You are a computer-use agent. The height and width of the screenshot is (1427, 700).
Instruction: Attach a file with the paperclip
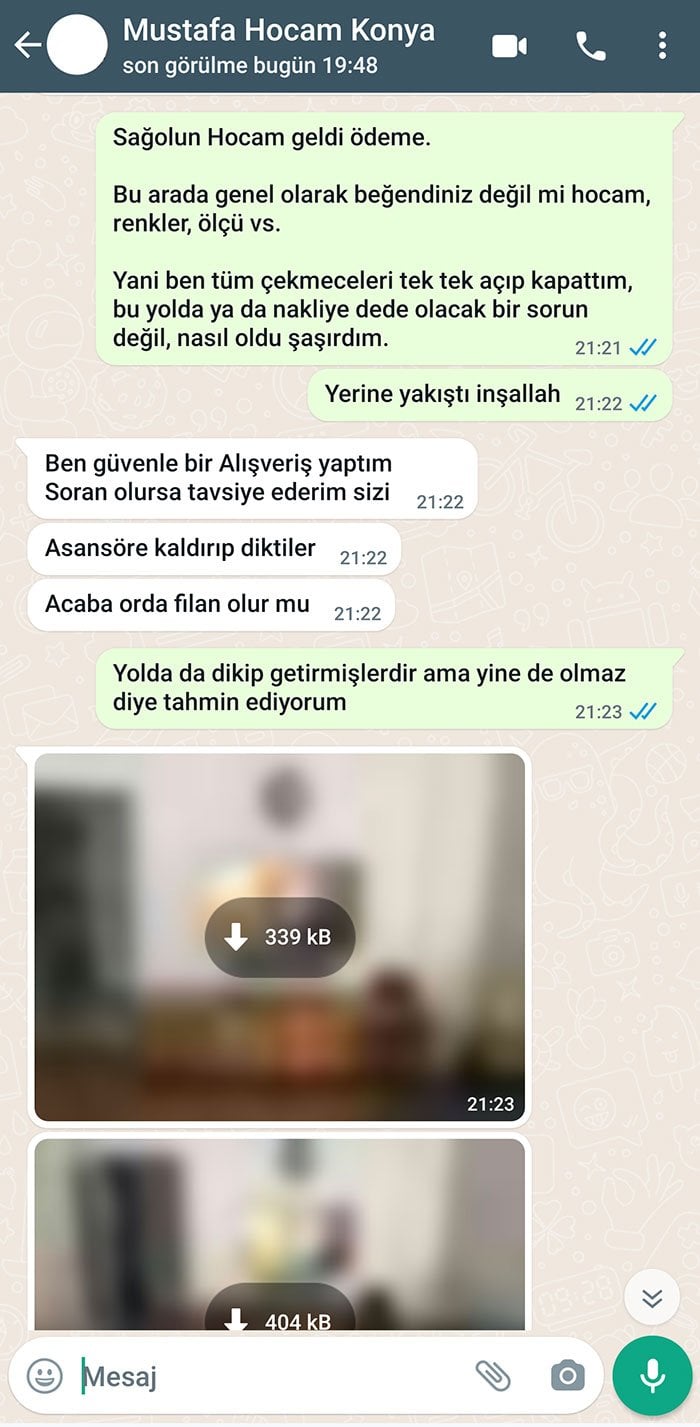493,1377
